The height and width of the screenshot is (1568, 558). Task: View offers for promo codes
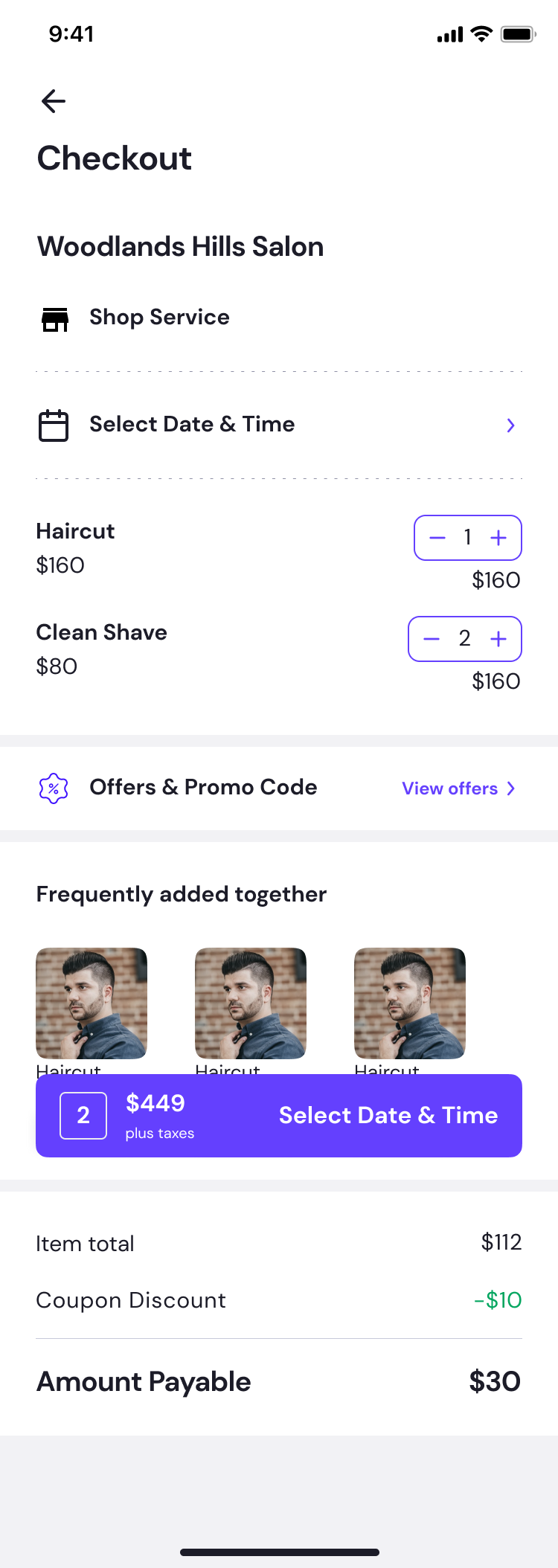tap(458, 788)
